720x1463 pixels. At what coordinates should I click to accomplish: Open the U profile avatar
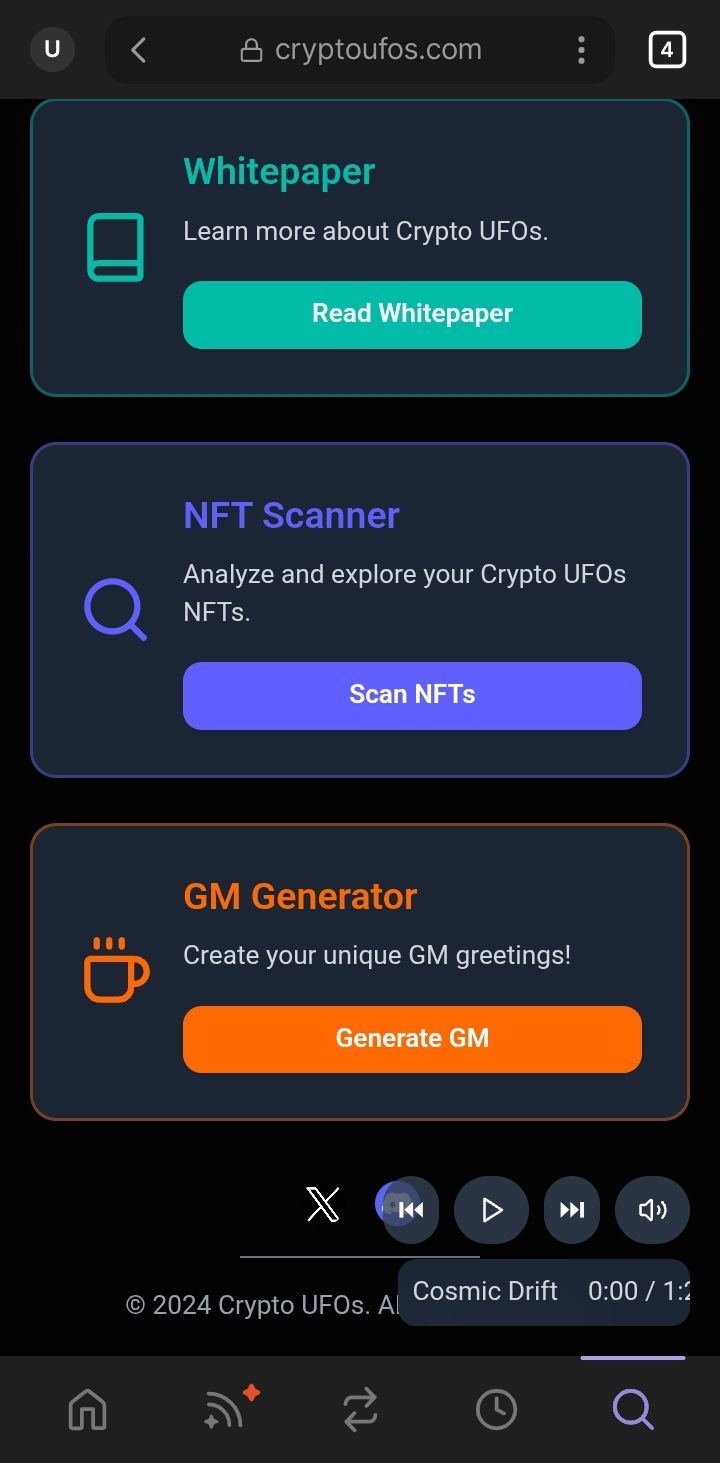tap(52, 49)
